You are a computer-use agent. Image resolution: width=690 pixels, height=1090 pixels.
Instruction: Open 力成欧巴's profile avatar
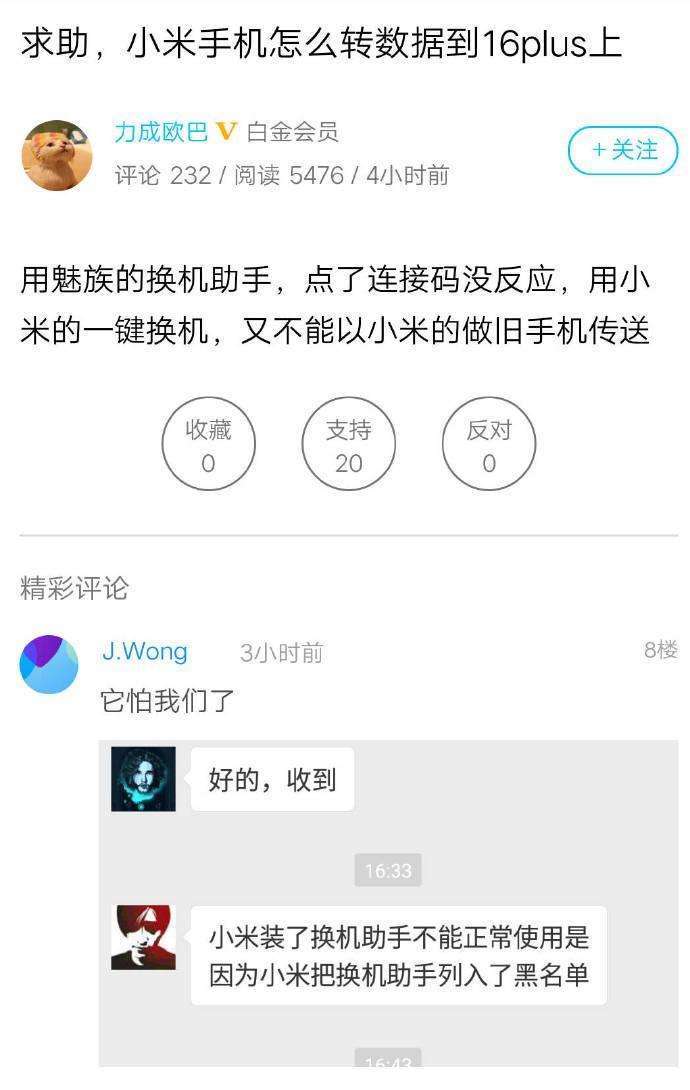[x=57, y=155]
